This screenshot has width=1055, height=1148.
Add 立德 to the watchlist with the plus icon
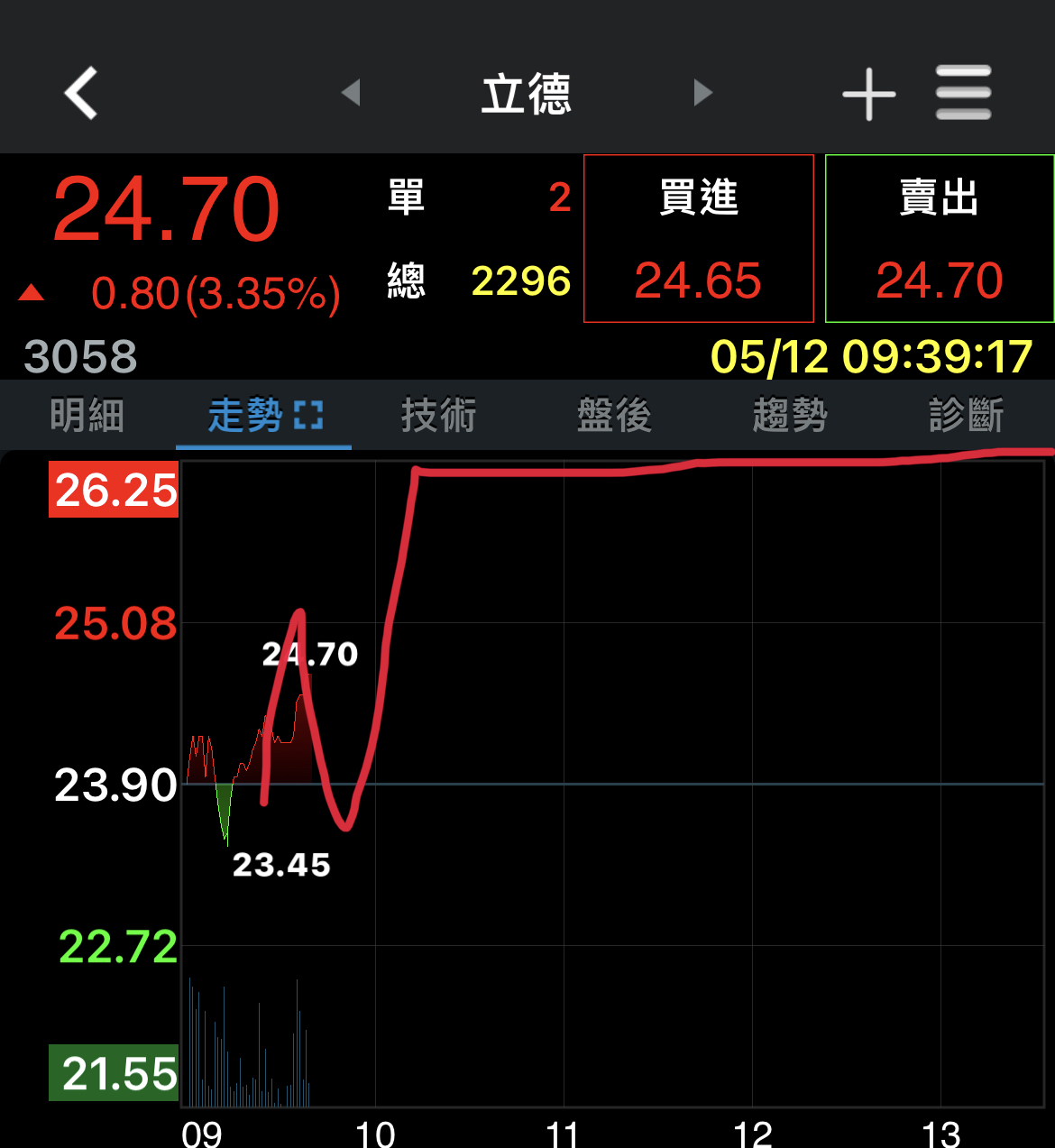tap(868, 94)
